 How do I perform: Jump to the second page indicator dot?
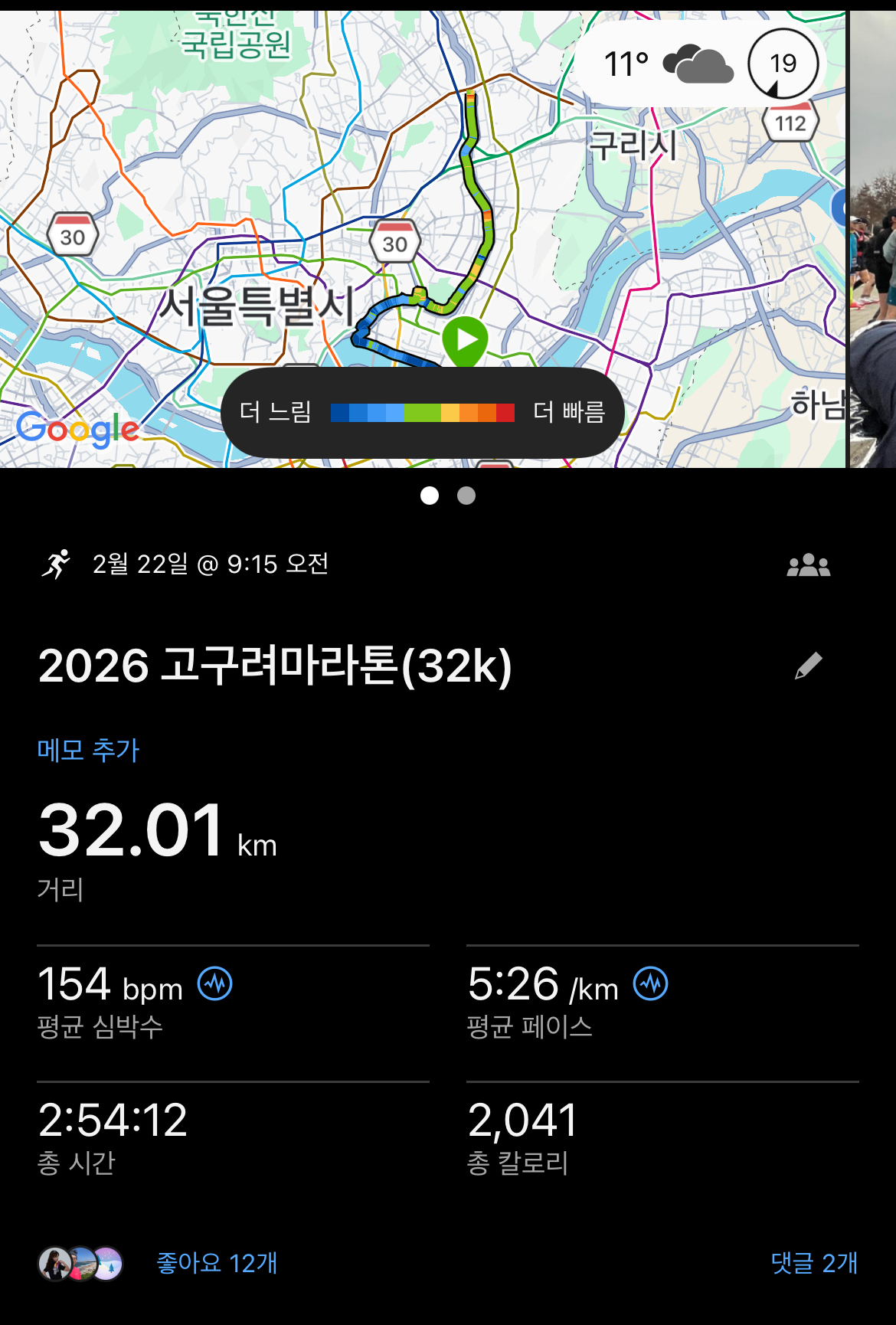tap(466, 496)
